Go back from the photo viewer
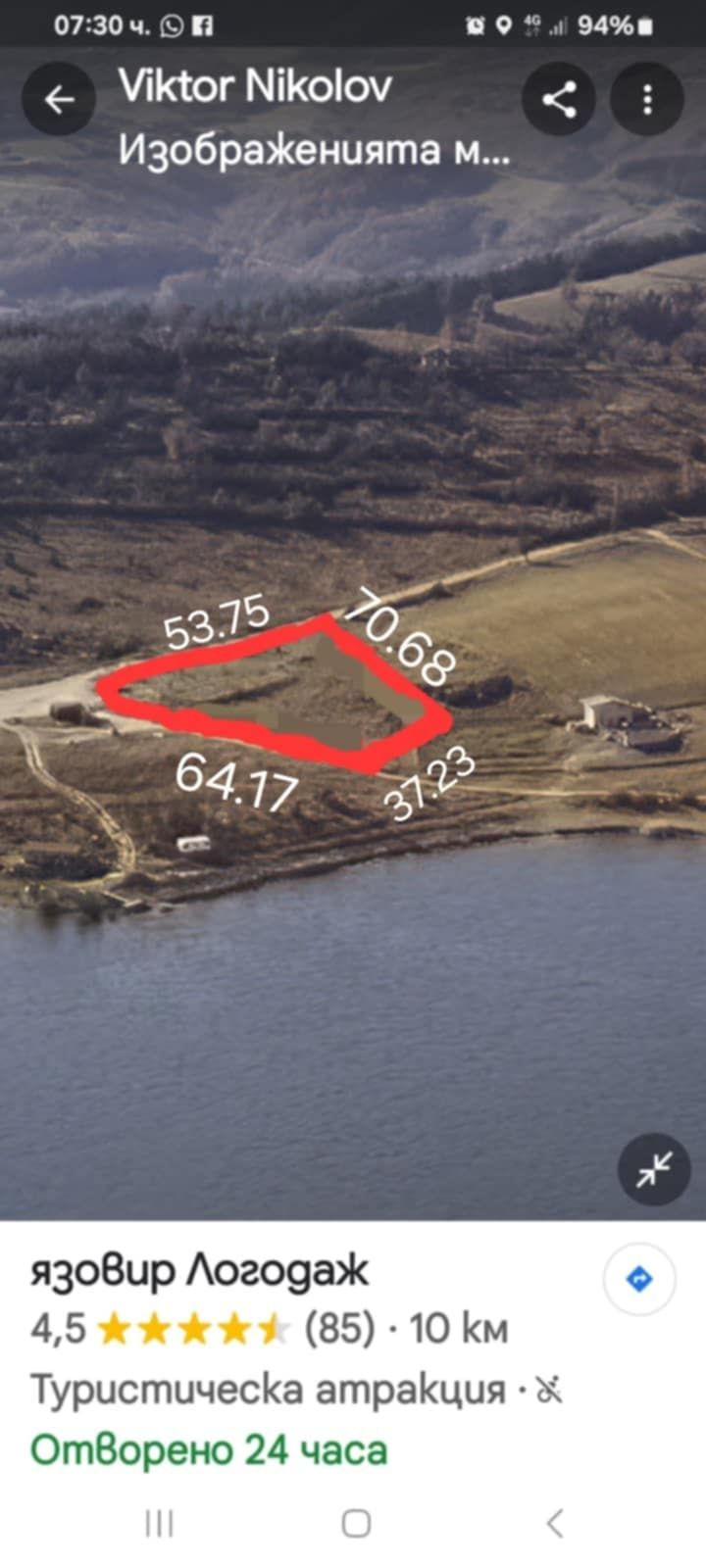Screen dimensions: 706x1568 click(x=59, y=99)
